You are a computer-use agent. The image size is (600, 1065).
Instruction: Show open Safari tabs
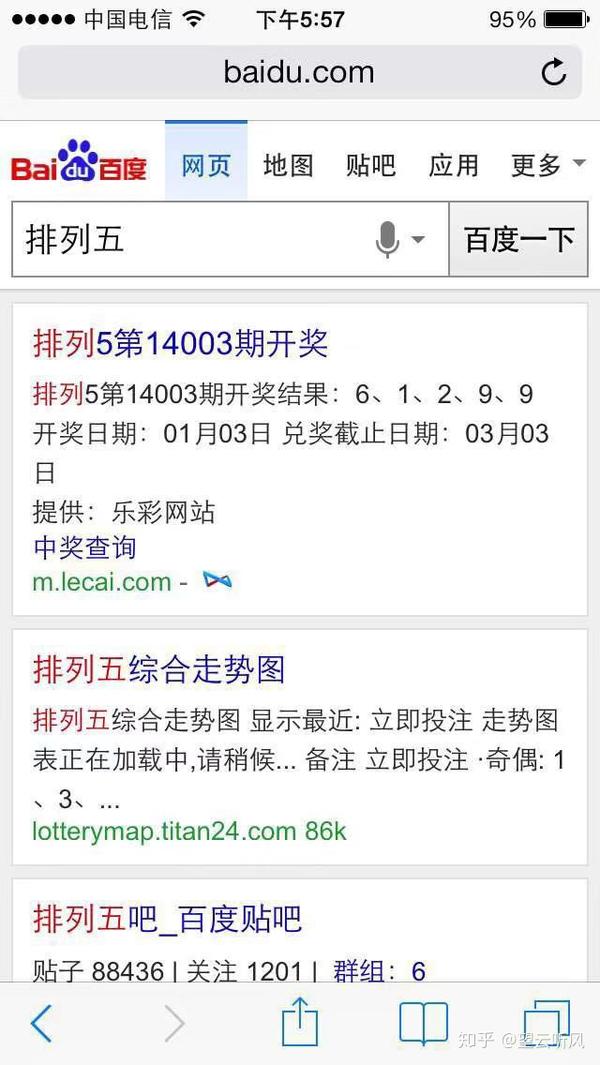547,1023
